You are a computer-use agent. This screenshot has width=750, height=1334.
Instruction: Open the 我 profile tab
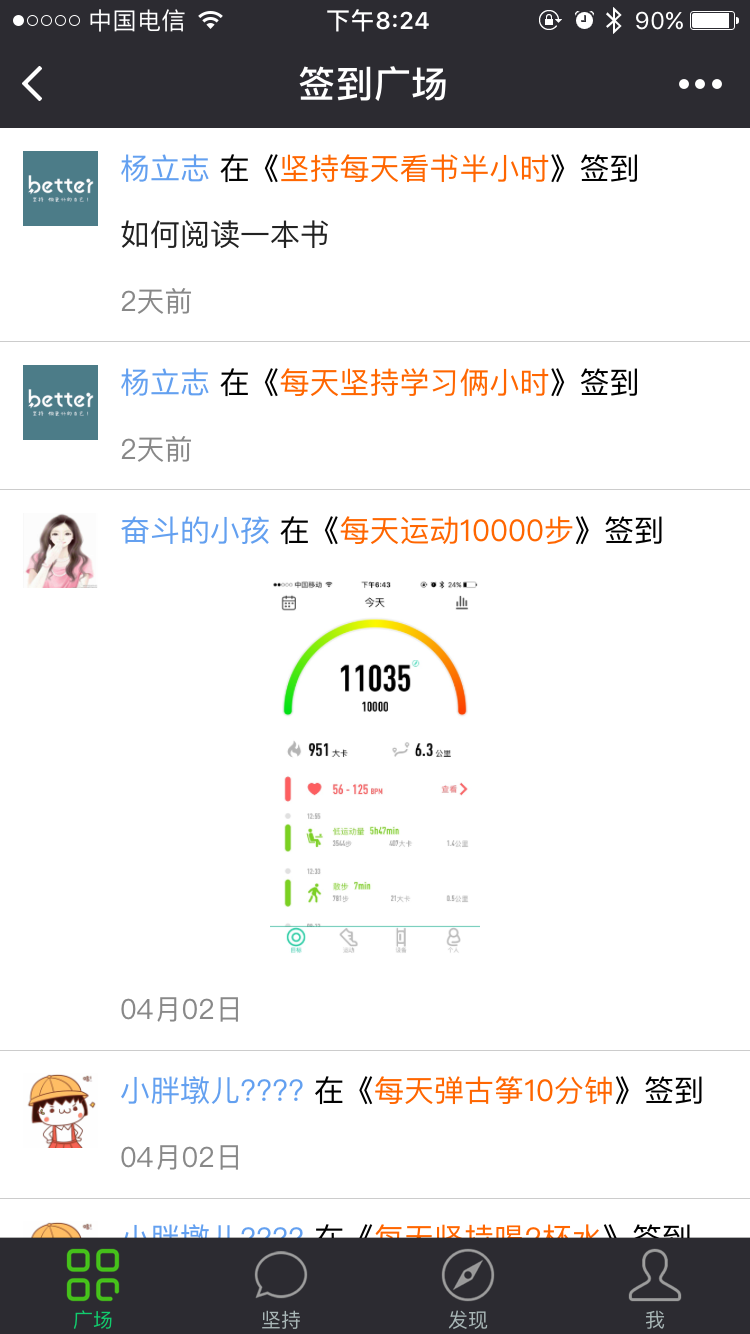pyautogui.click(x=655, y=1290)
